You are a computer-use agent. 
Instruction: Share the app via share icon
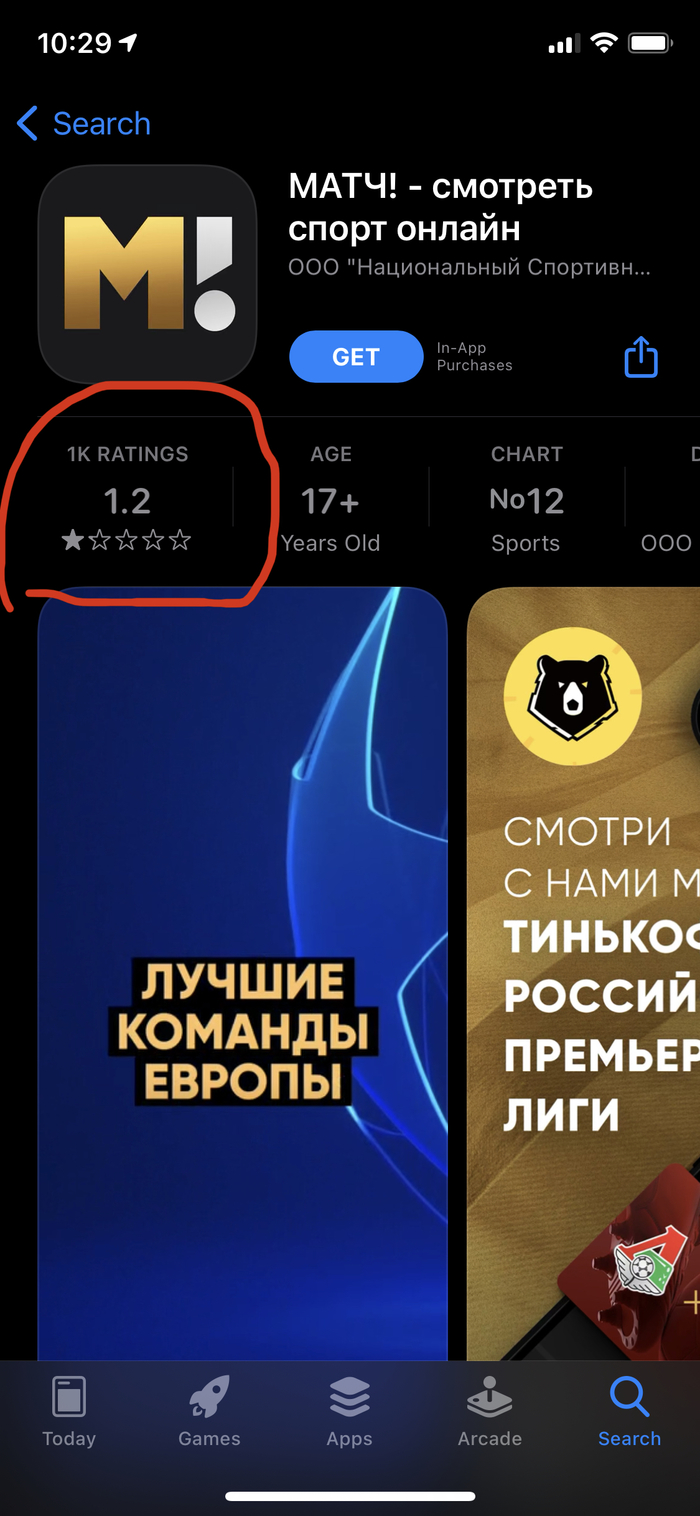pos(641,357)
